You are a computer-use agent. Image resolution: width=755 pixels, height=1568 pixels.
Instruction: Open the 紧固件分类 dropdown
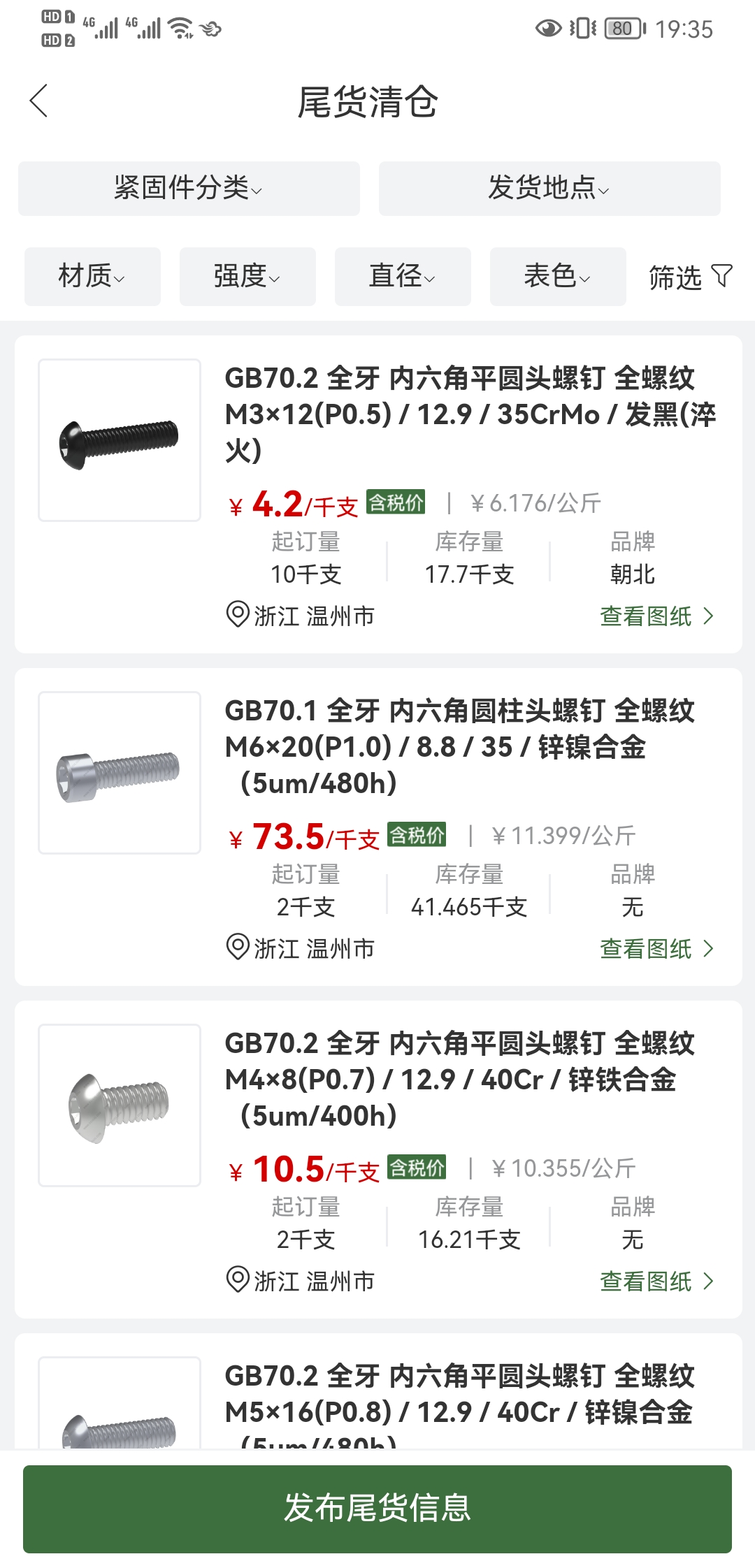[187, 189]
